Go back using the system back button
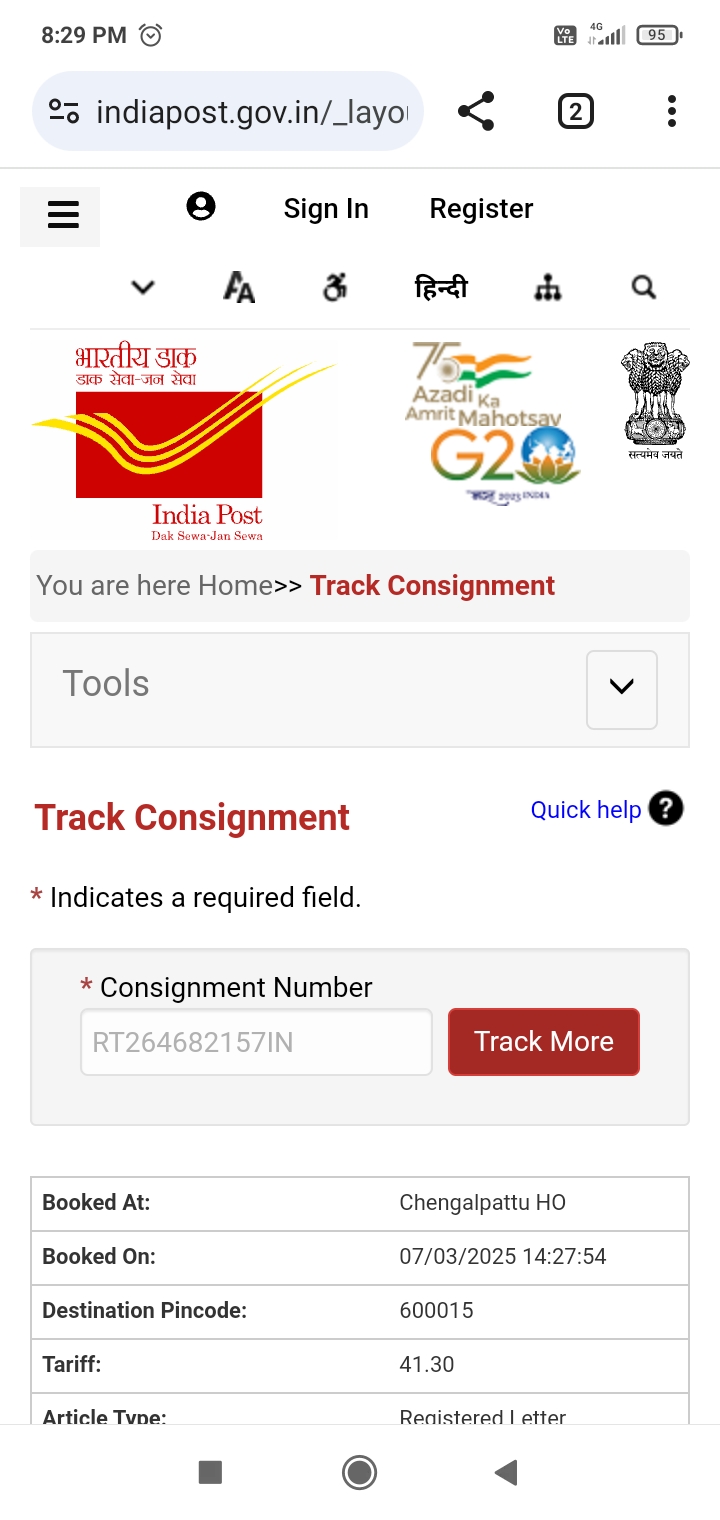Screen dimensions: 720x1520 pos(507,1472)
